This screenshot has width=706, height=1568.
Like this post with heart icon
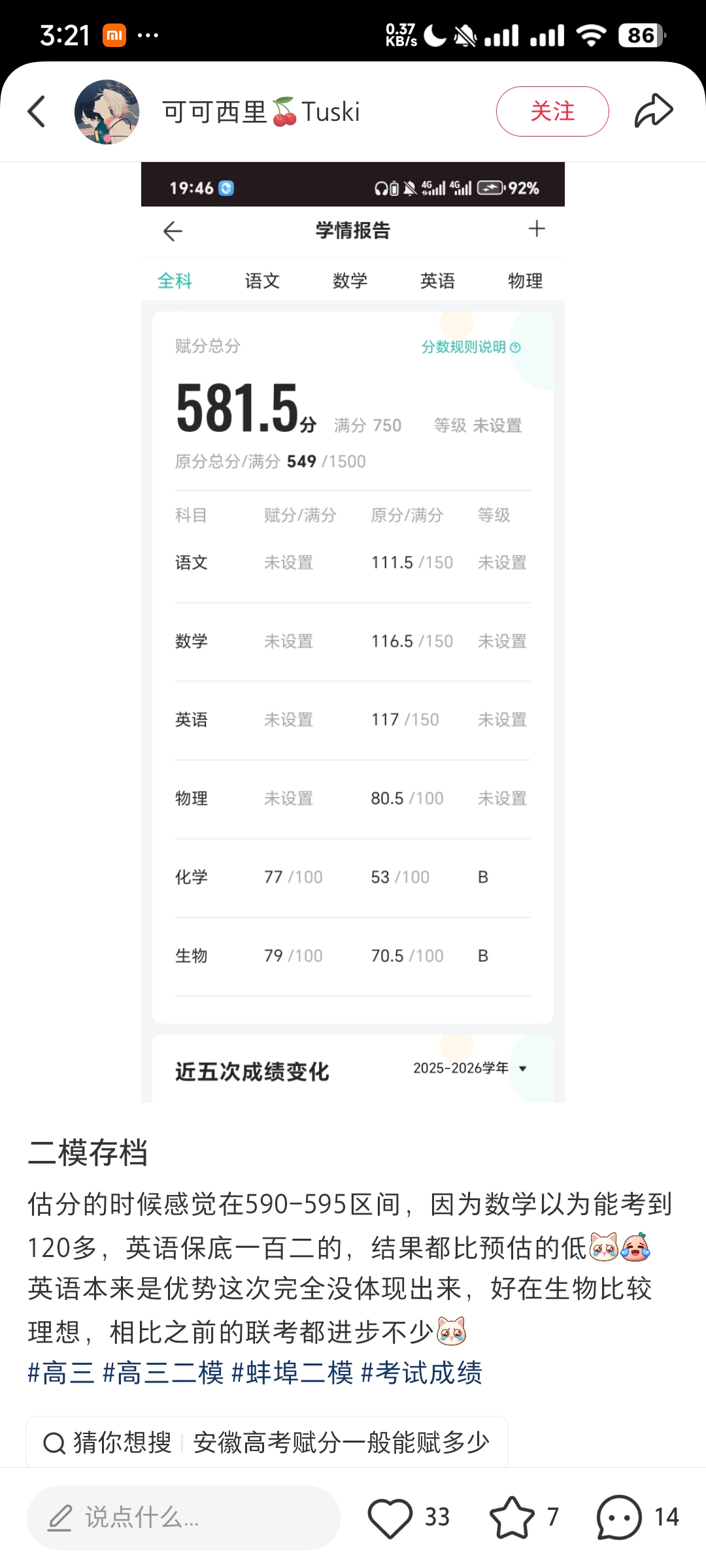[390, 1517]
